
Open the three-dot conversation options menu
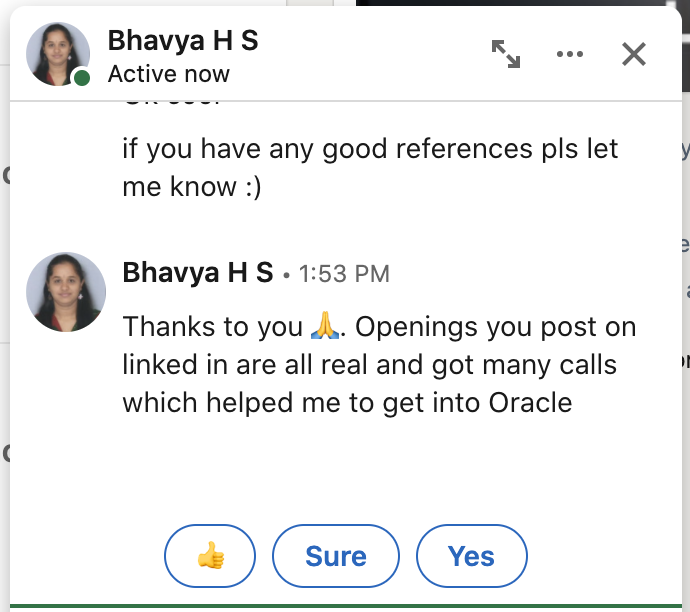point(570,54)
